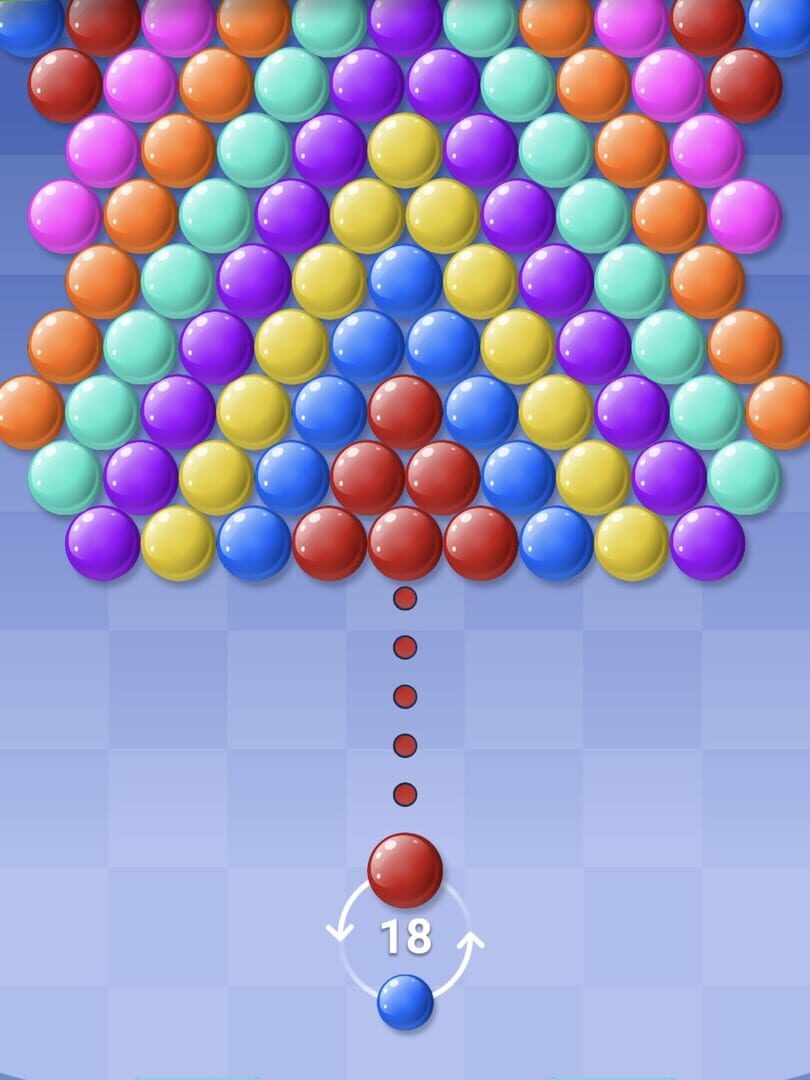
Task: Tap the left curved swap arrow
Action: click(343, 932)
